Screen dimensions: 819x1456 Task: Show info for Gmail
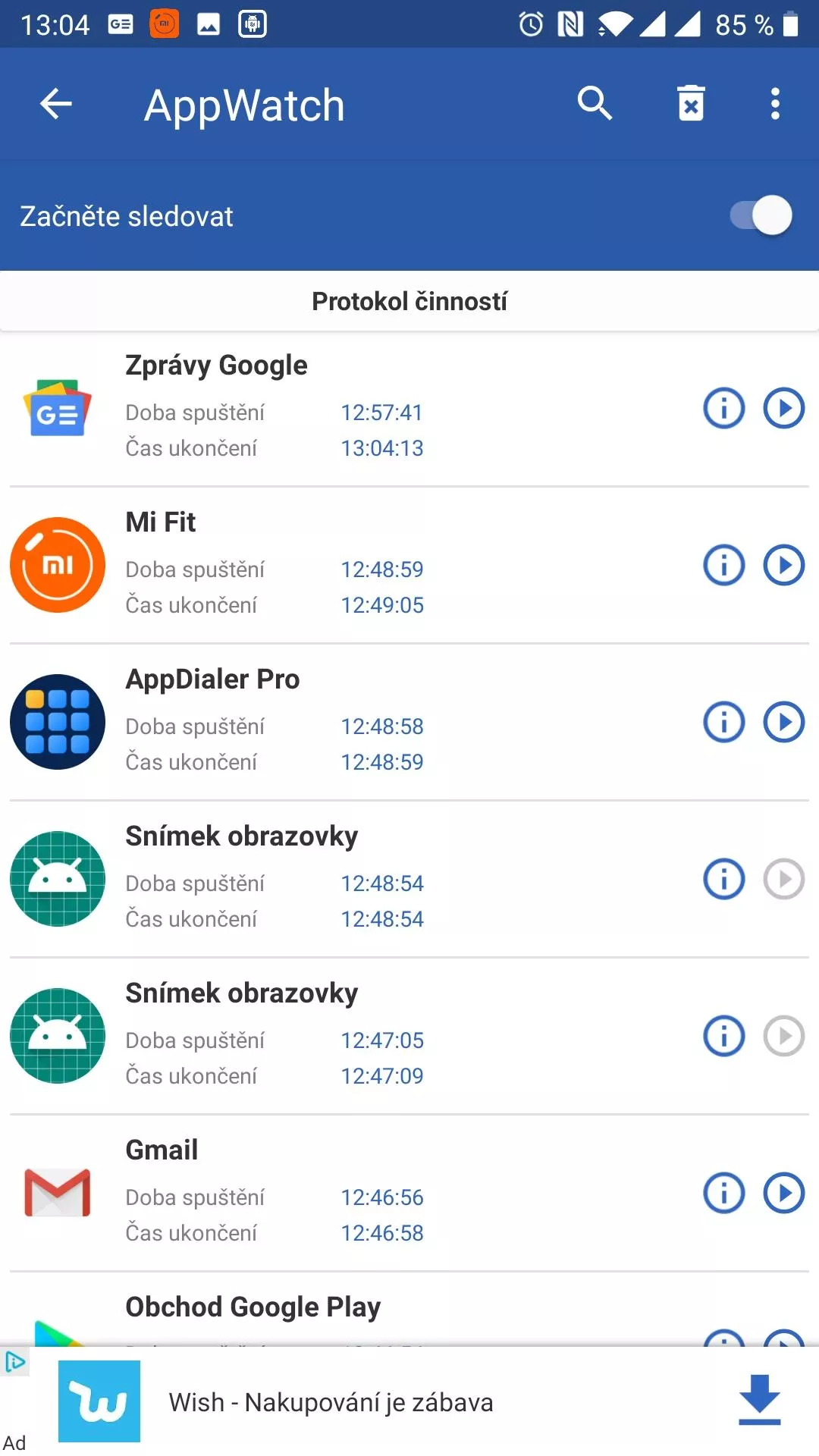click(x=724, y=1193)
